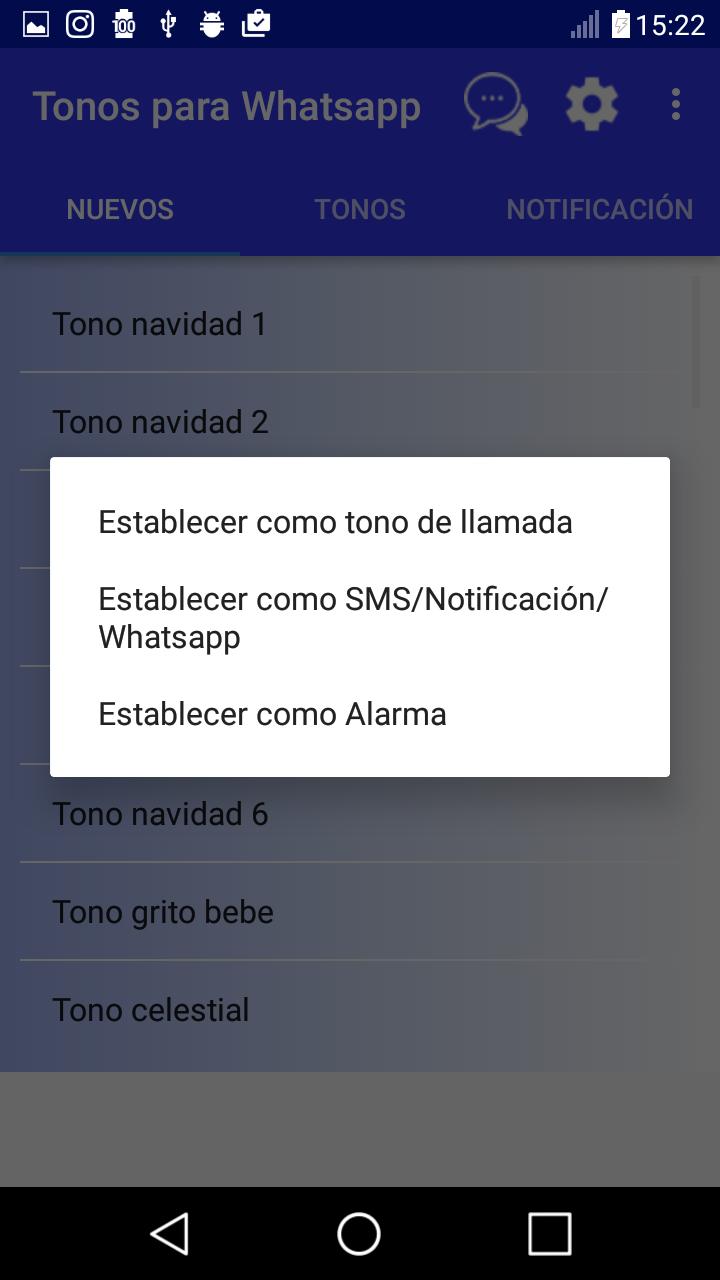The width and height of the screenshot is (720, 1280).
Task: Open the three-dot overflow menu
Action: (x=675, y=104)
